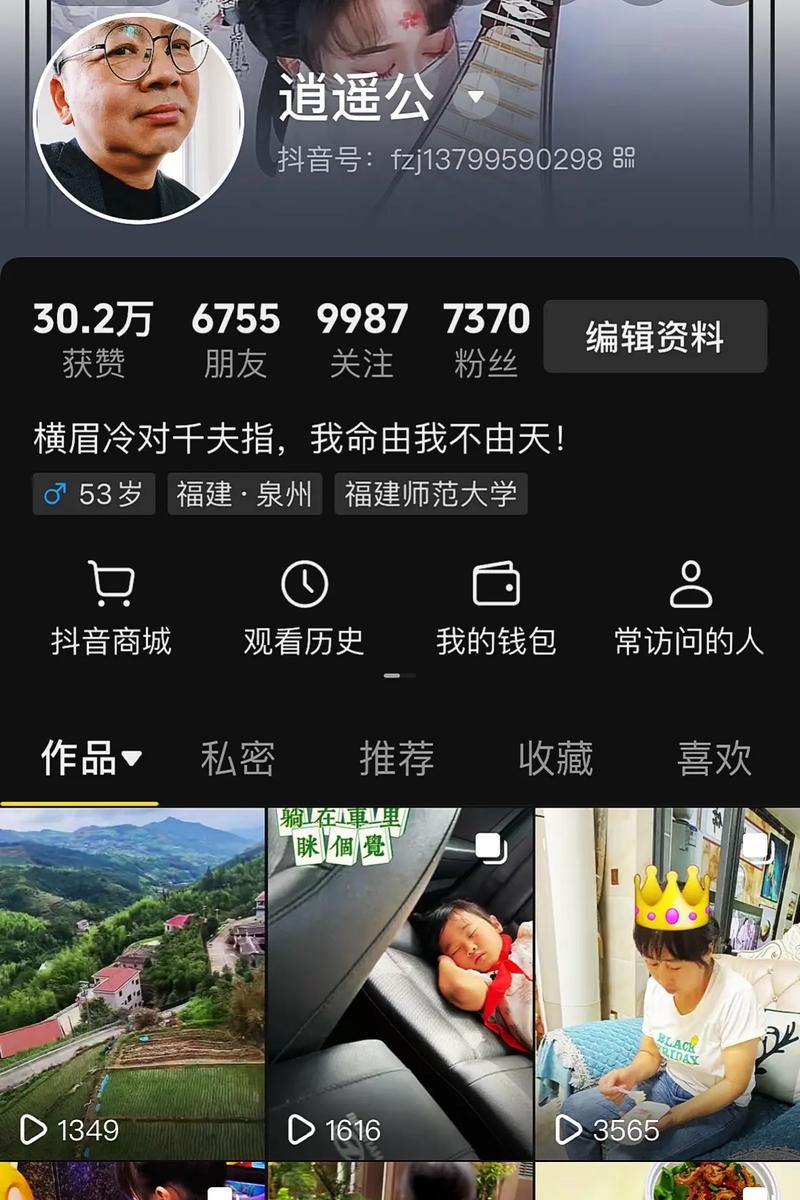View 观看历史
The height and width of the screenshot is (1200, 800).
(304, 607)
